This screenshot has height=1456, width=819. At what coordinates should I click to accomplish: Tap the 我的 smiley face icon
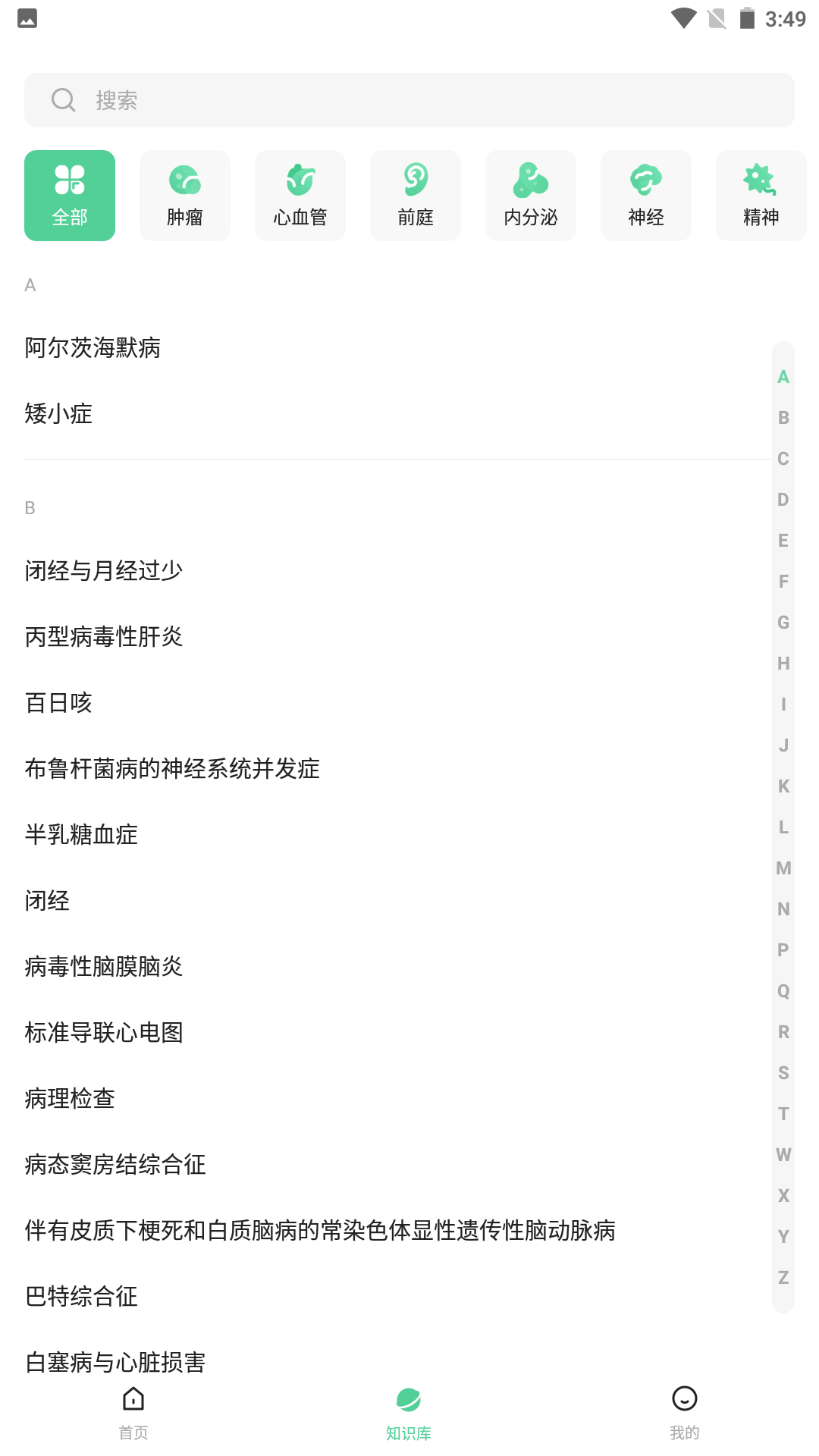point(686,1399)
